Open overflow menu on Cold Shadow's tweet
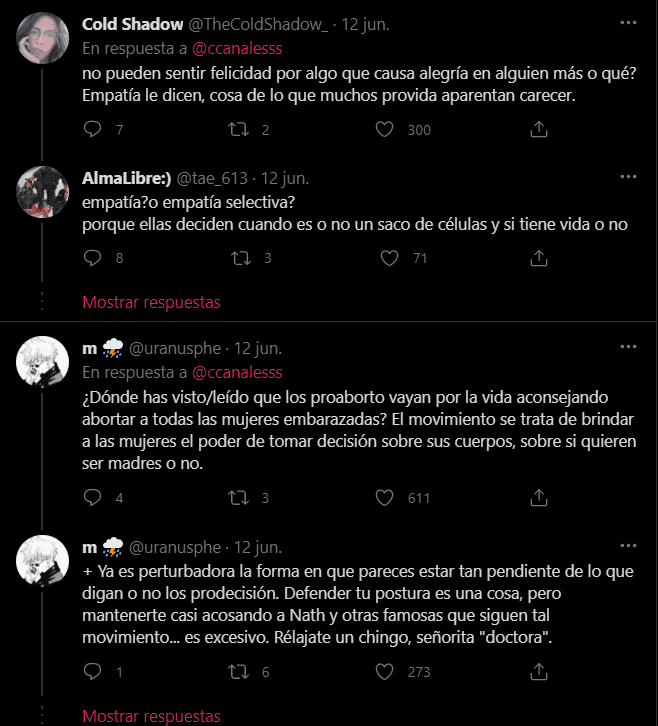 (627, 21)
